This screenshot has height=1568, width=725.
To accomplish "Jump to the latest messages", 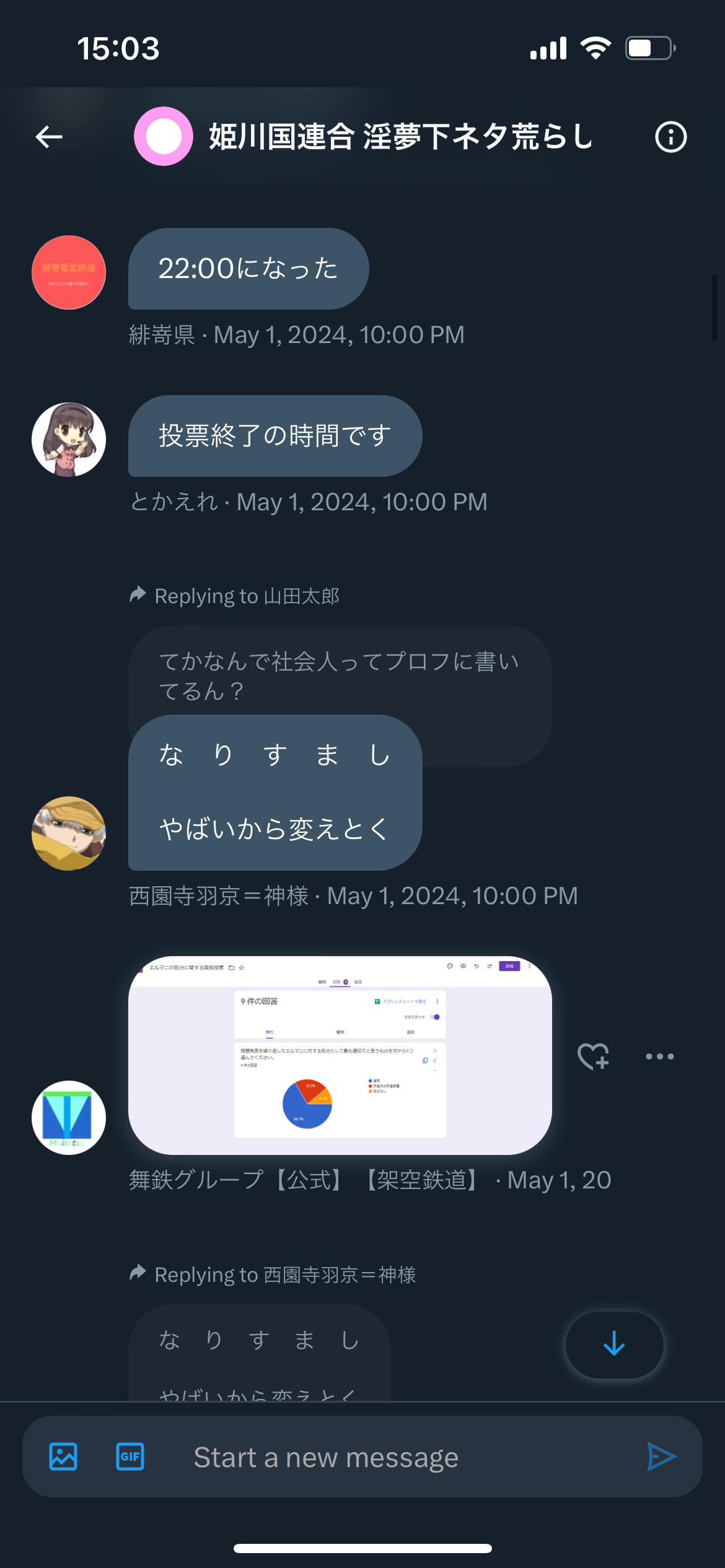I will (x=614, y=1344).
